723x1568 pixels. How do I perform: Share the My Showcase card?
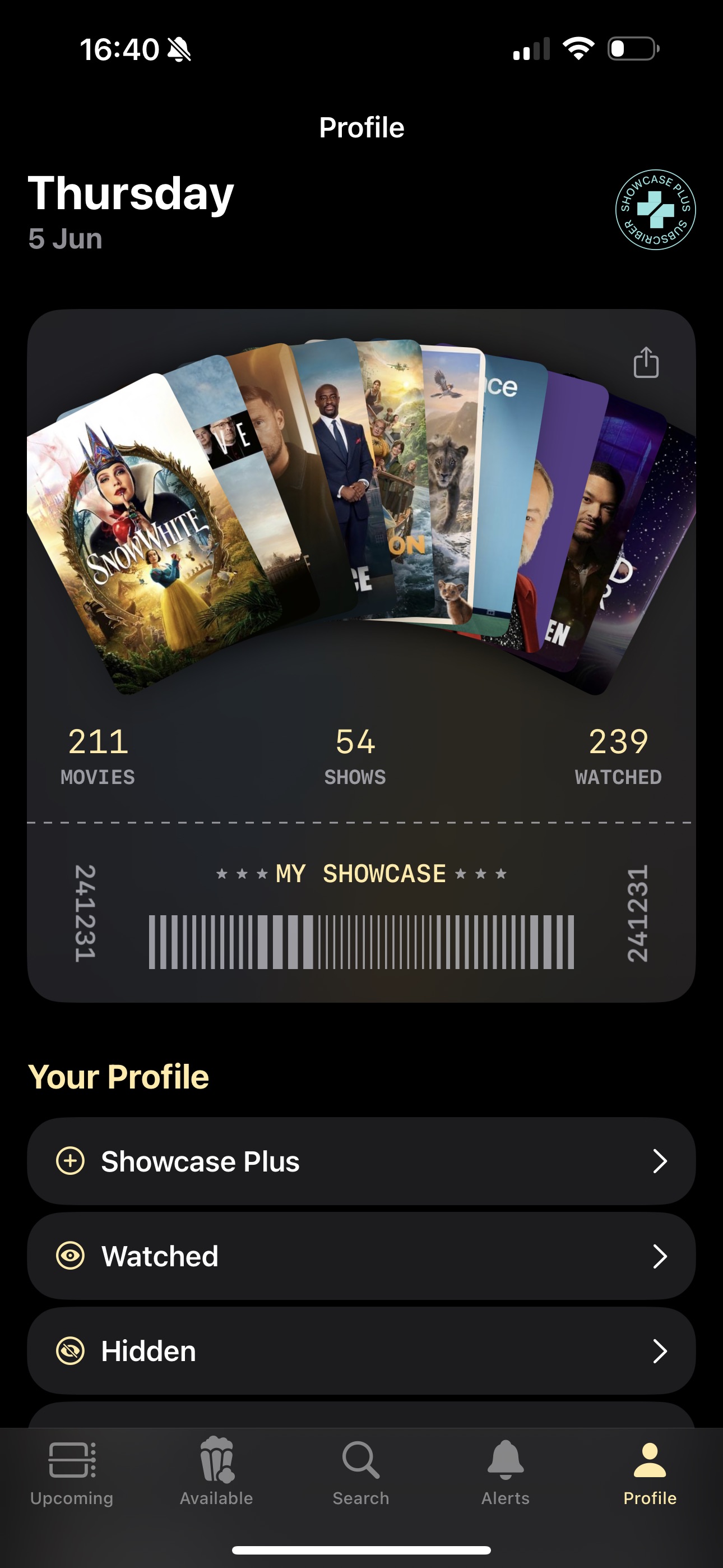pyautogui.click(x=646, y=362)
